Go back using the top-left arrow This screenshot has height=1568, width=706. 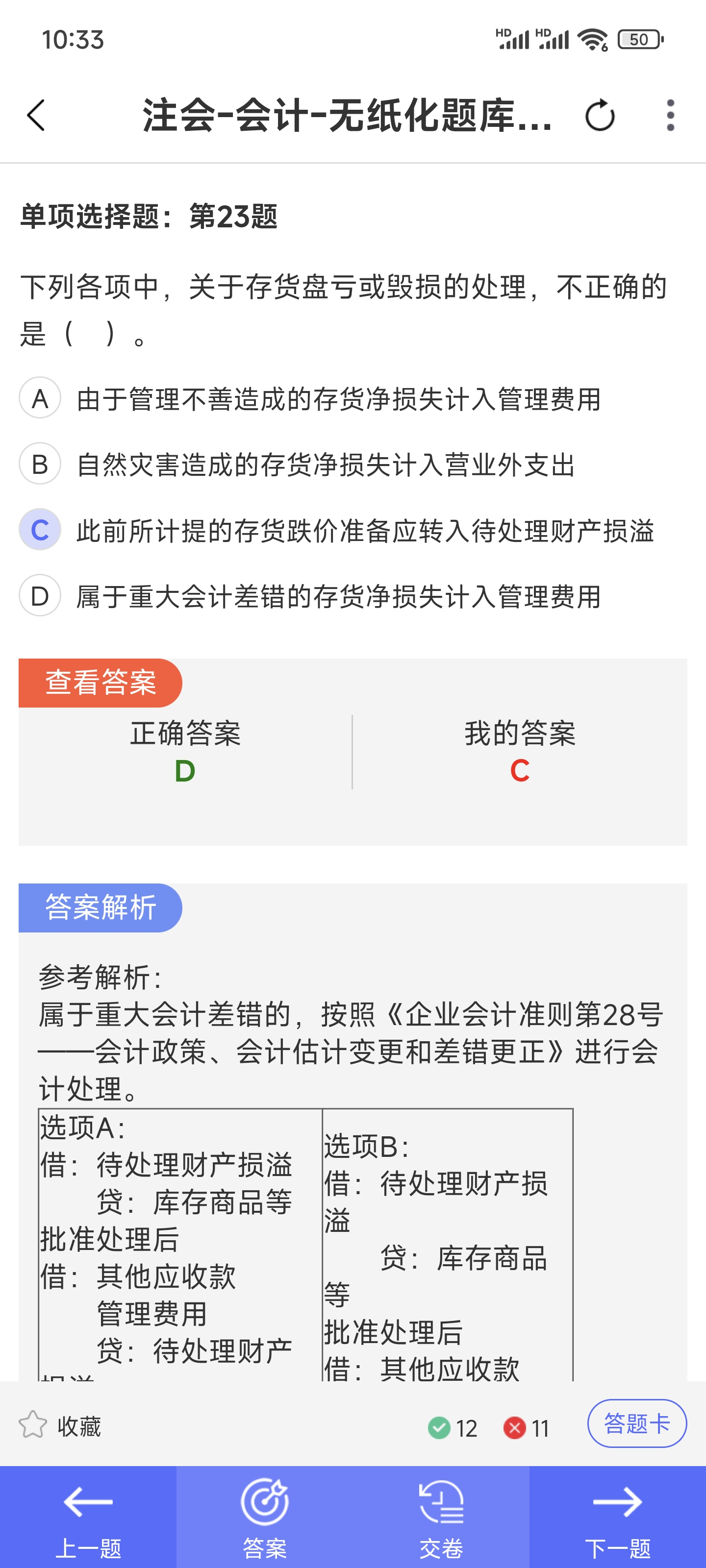[37, 115]
